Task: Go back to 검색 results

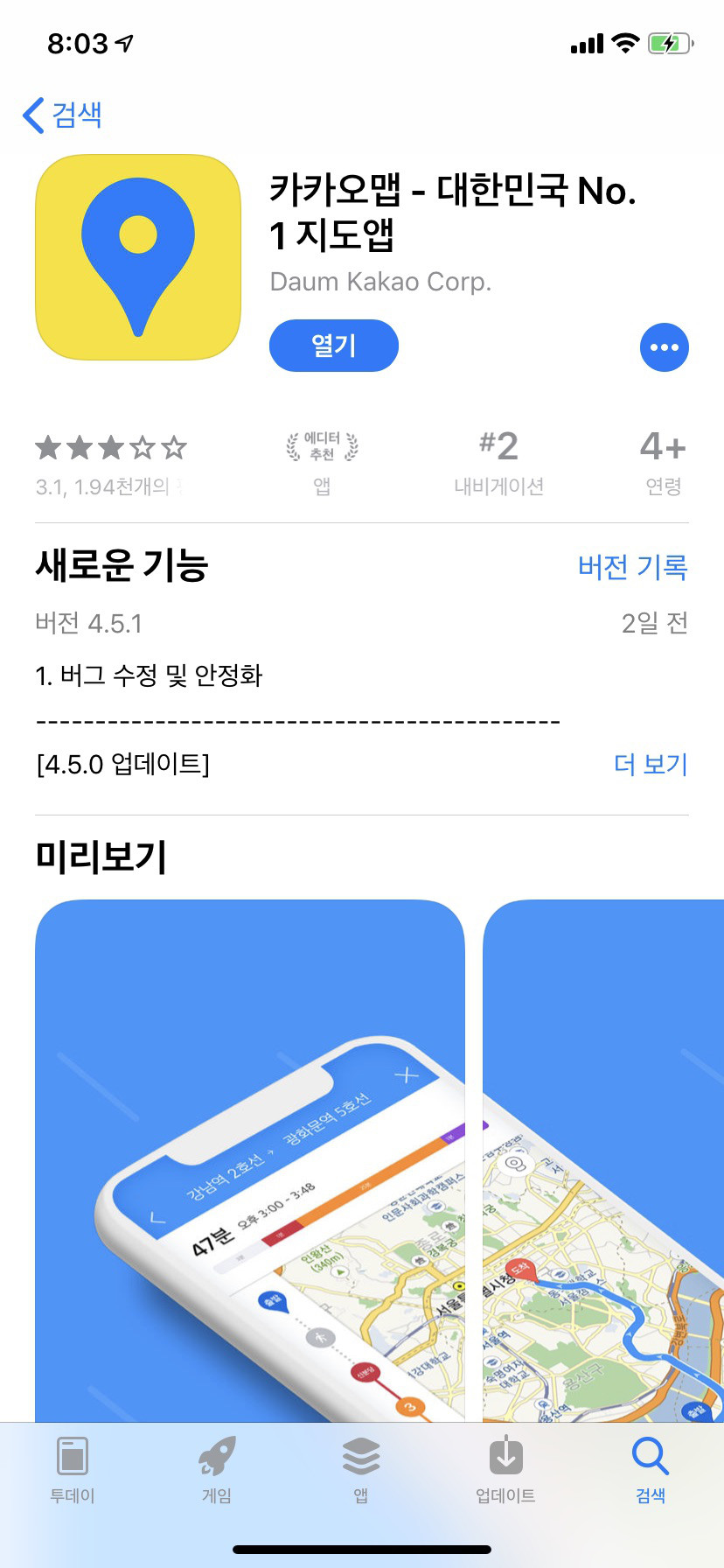Action: pyautogui.click(x=63, y=115)
